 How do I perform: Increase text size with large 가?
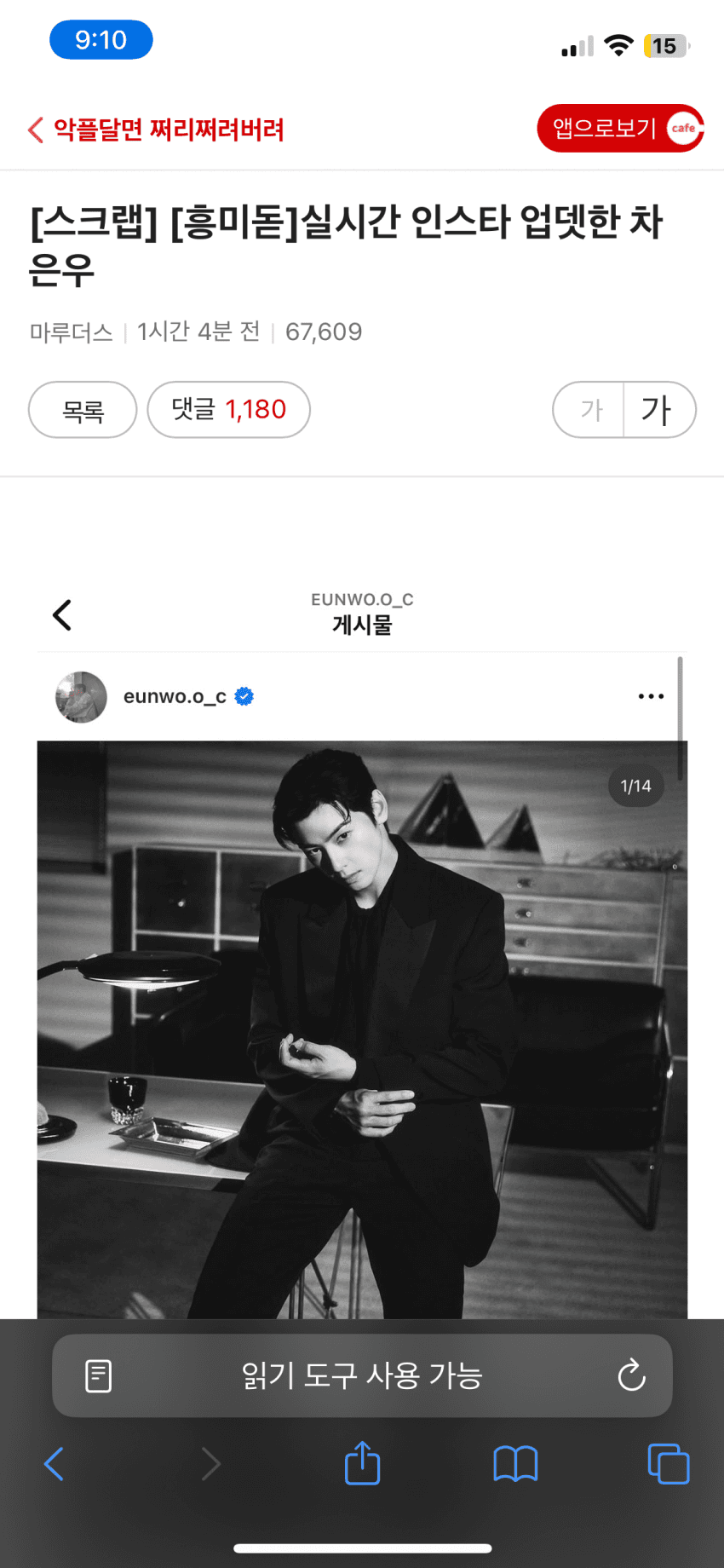coord(658,410)
